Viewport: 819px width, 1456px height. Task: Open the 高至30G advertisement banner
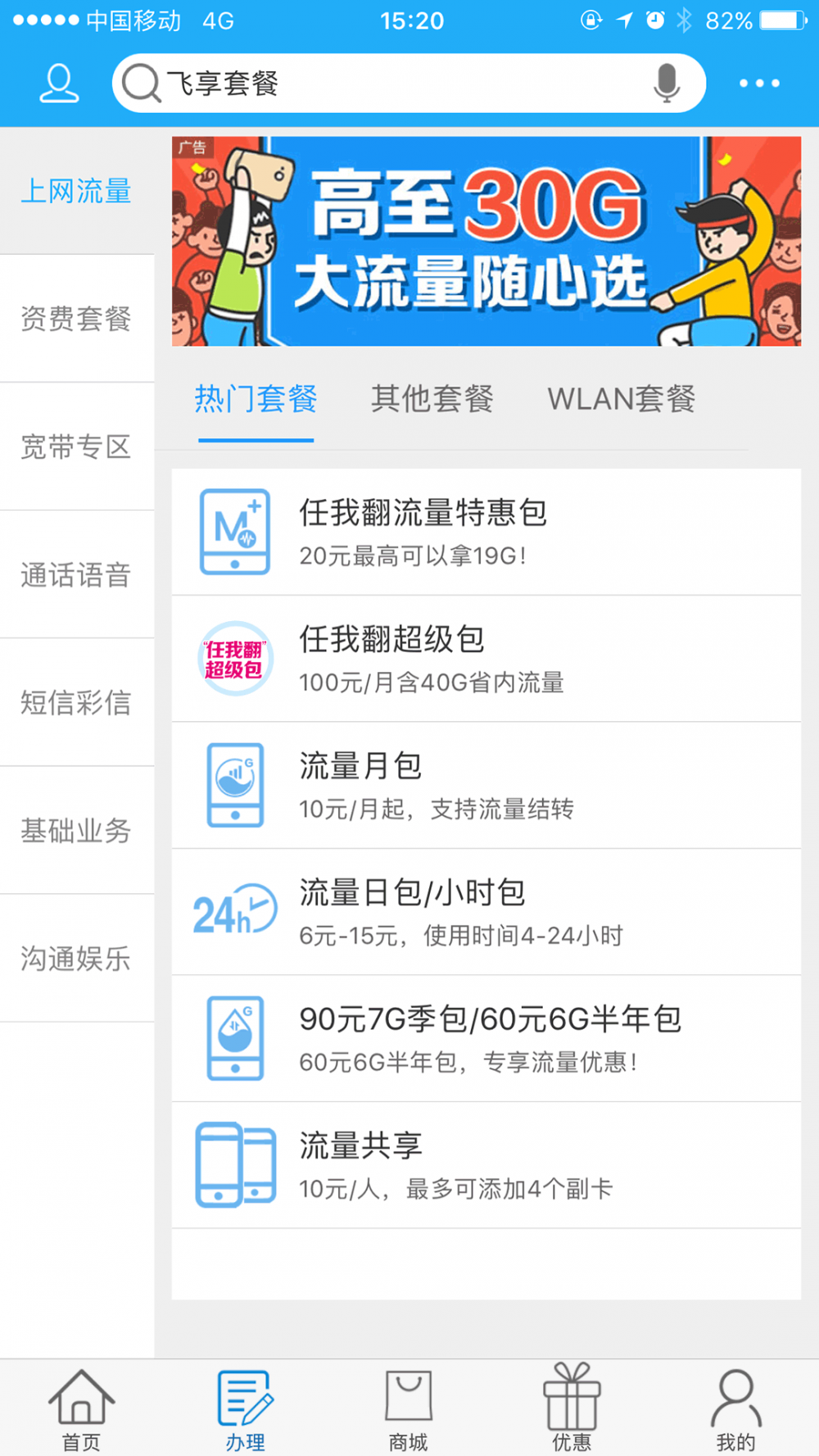pyautogui.click(x=486, y=241)
